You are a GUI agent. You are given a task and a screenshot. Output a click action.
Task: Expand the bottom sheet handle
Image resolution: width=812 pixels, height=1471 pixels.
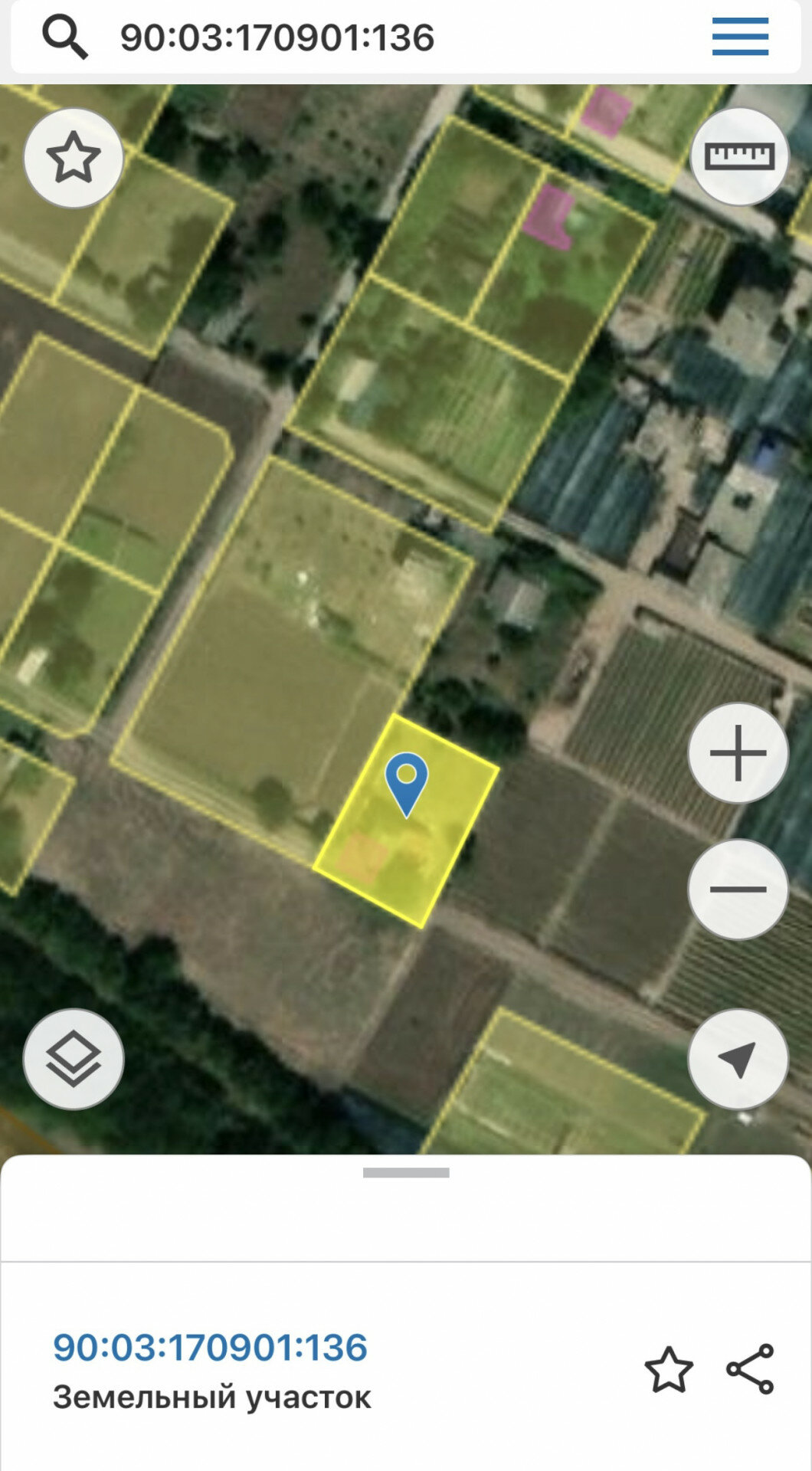tap(406, 1172)
